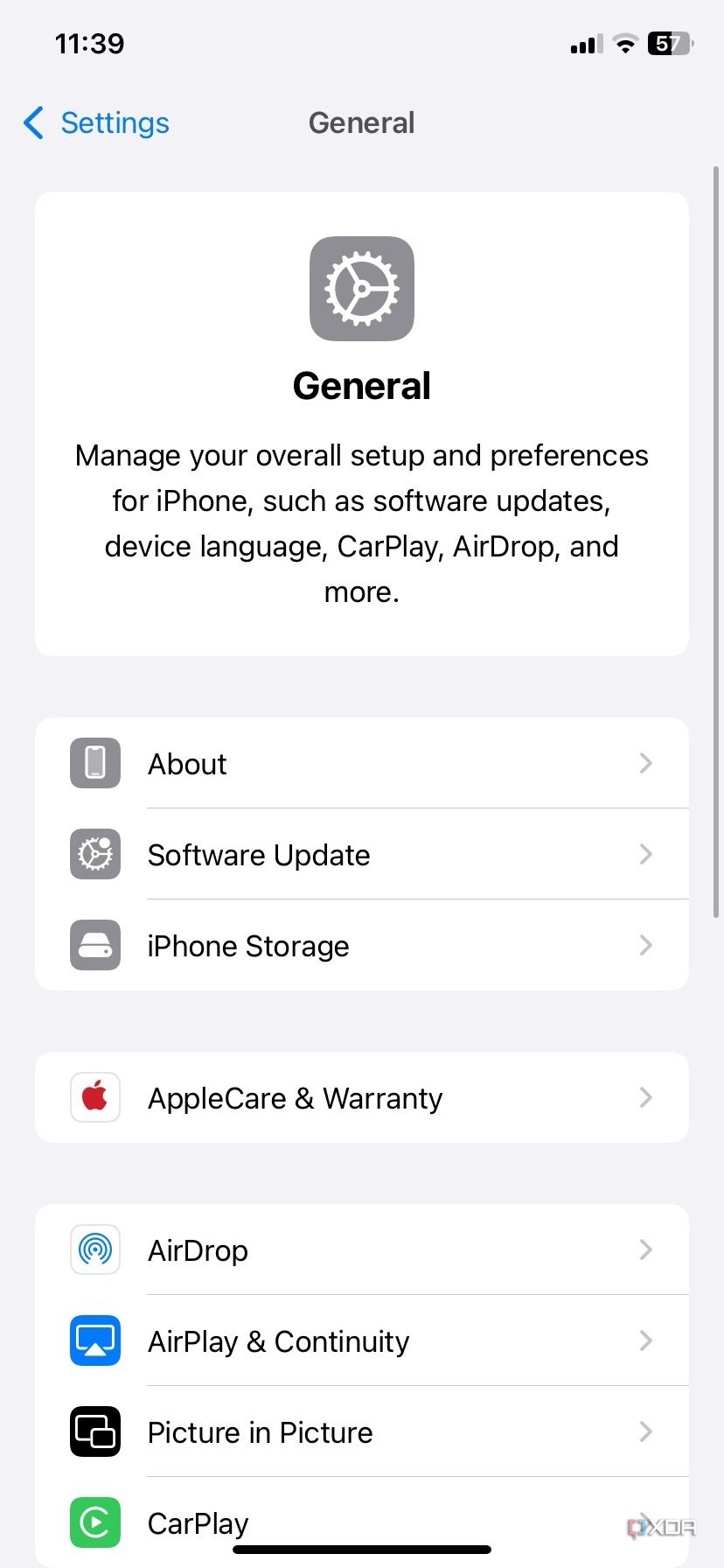This screenshot has height=1568, width=724.
Task: Tap the large General gear icon
Action: pyautogui.click(x=361, y=289)
